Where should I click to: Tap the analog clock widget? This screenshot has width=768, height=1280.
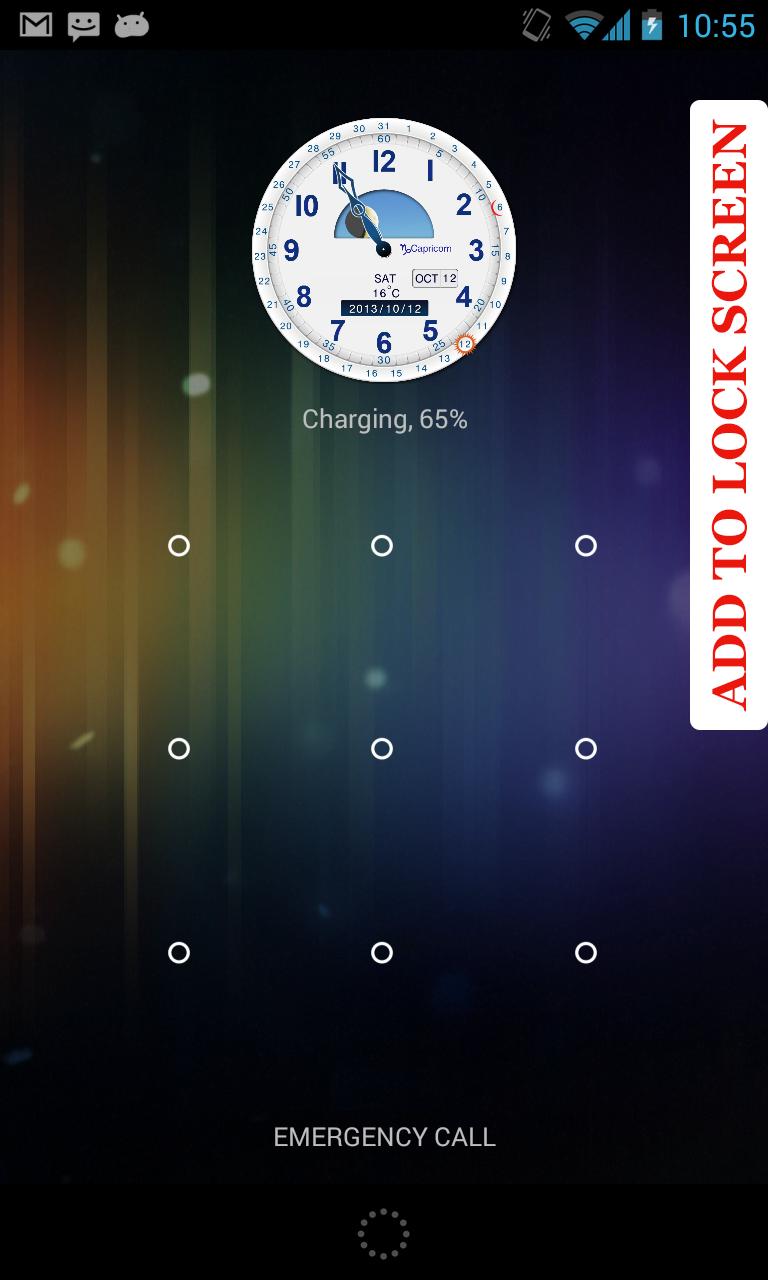click(384, 250)
